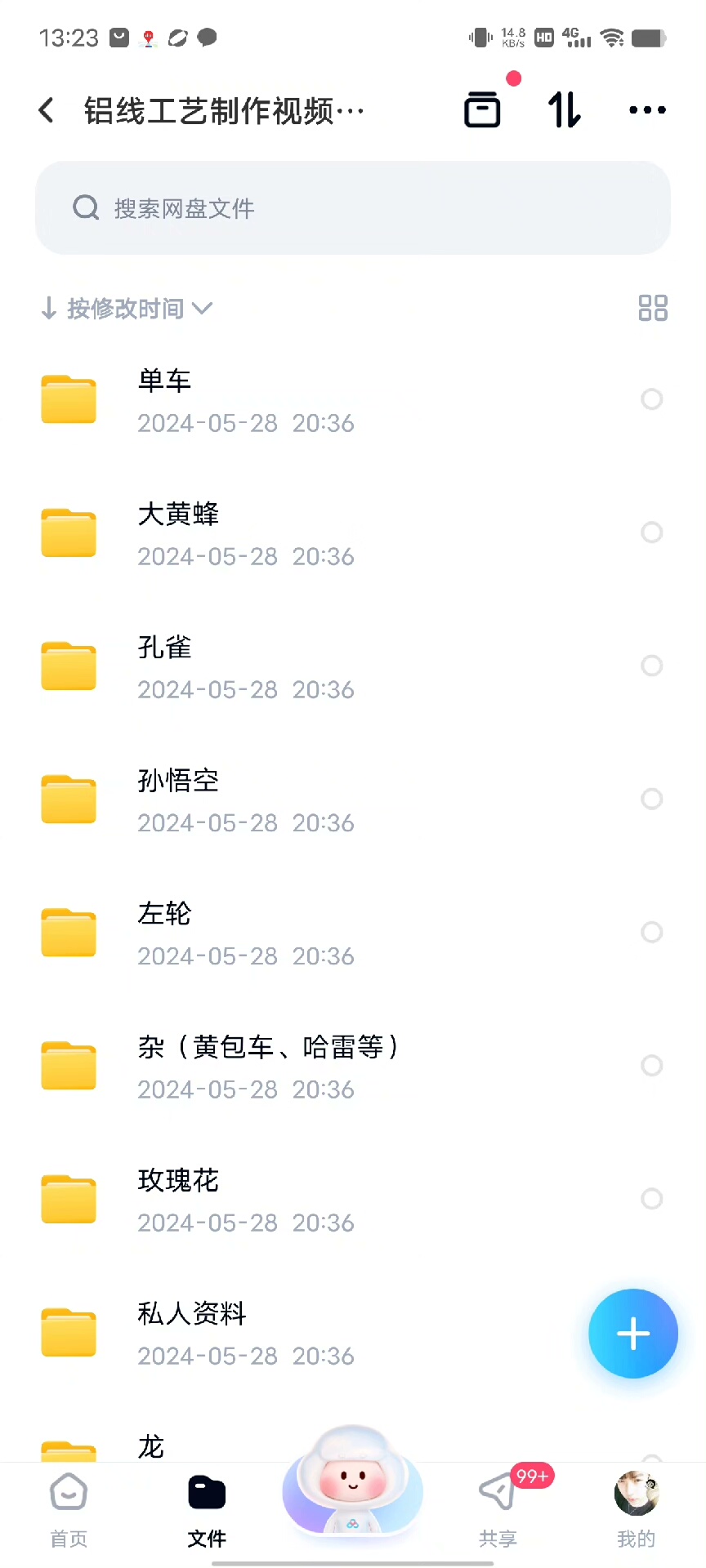The width and height of the screenshot is (706, 1568).
Task: Open the box icon with red dot
Action: pyautogui.click(x=483, y=109)
